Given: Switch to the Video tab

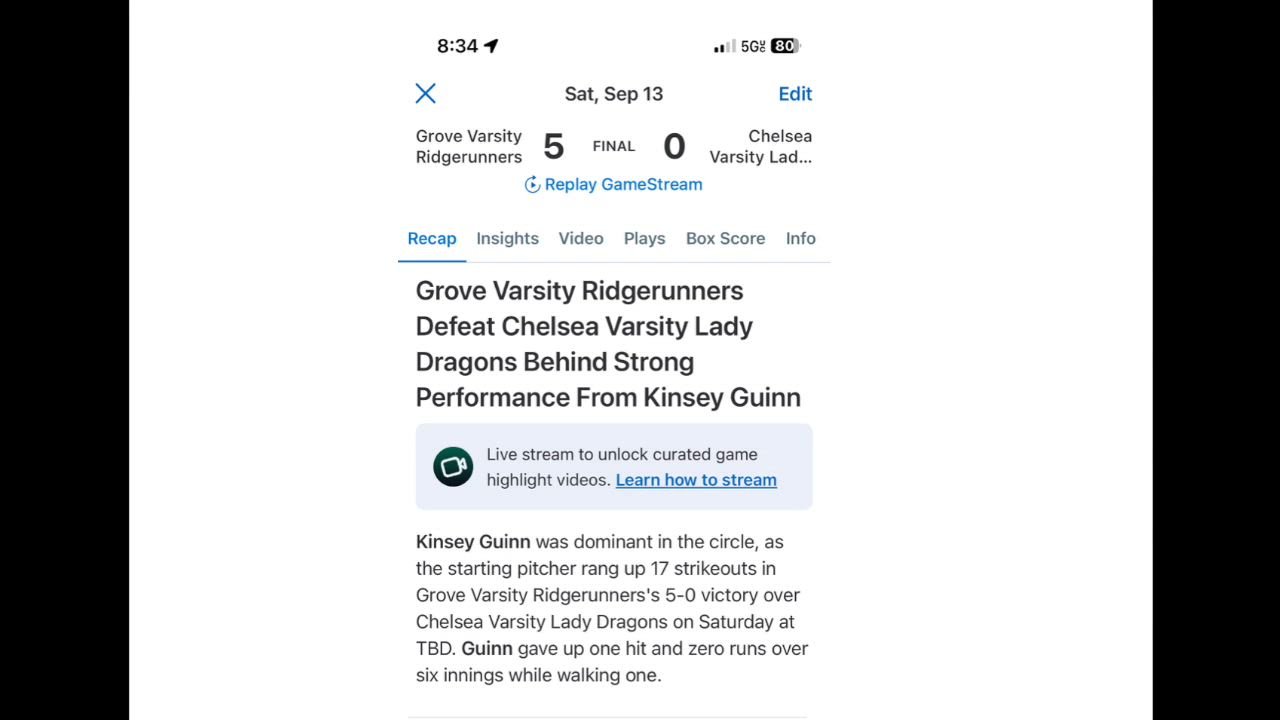Looking at the screenshot, I should pos(581,238).
